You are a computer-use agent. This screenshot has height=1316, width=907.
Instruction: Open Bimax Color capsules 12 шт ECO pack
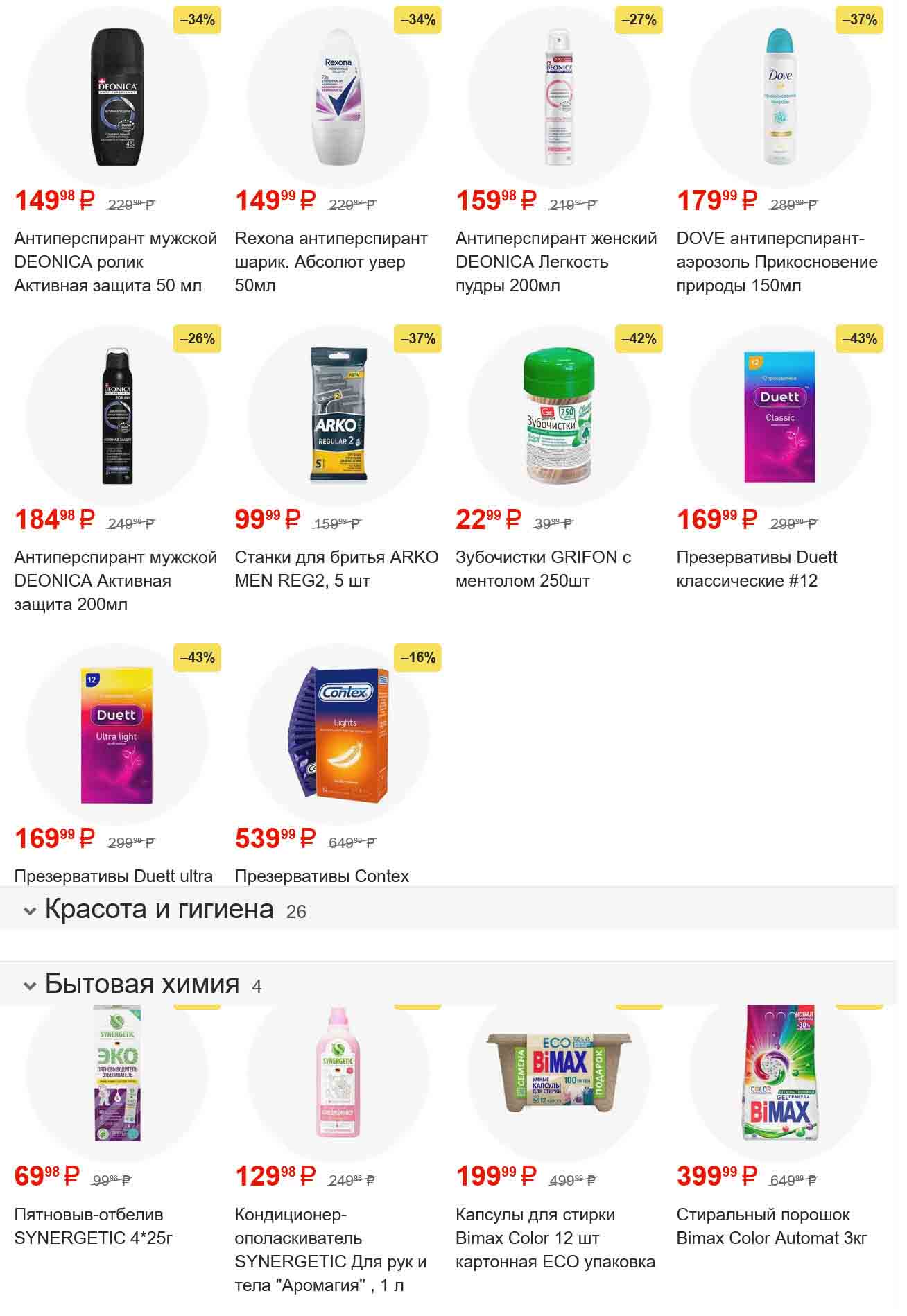(x=559, y=1073)
